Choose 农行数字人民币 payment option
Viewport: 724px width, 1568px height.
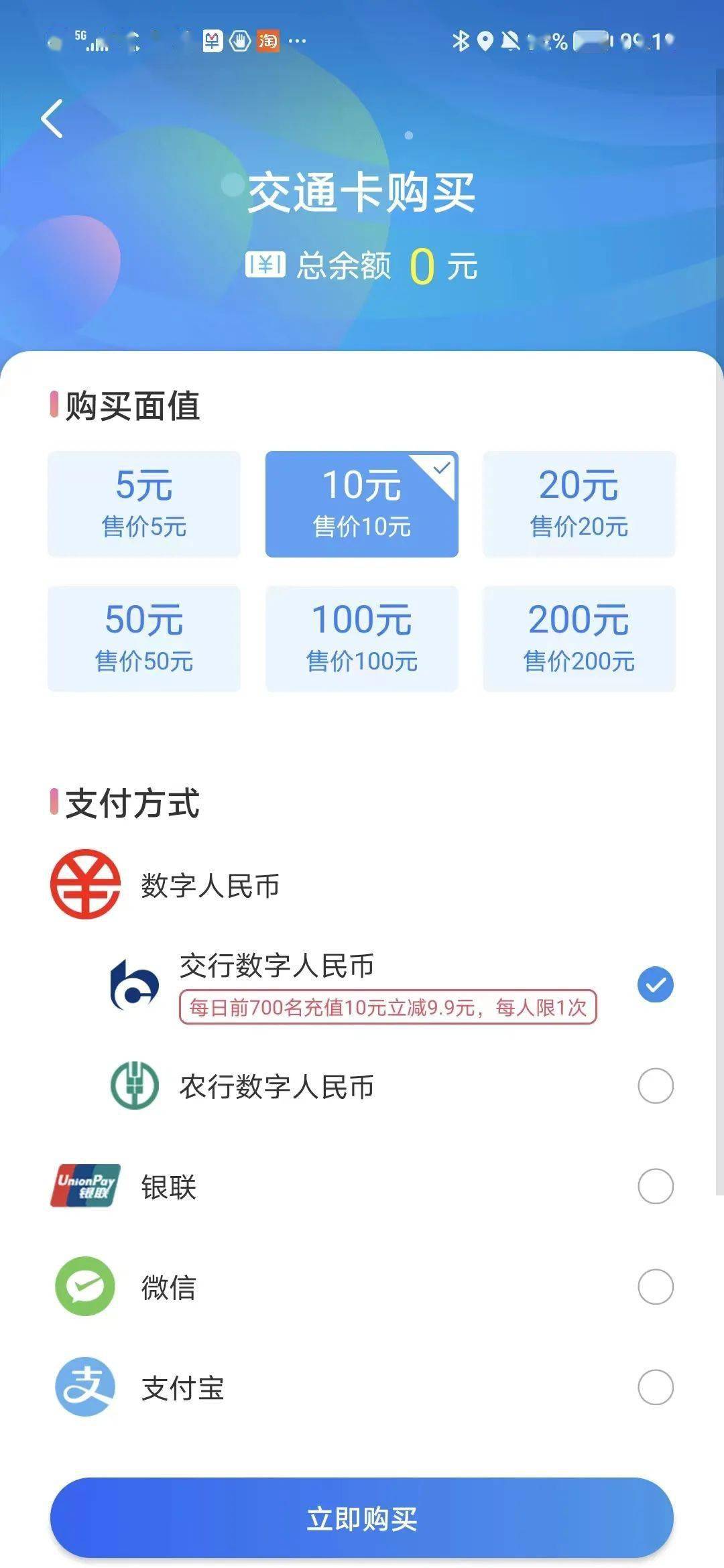click(655, 1086)
